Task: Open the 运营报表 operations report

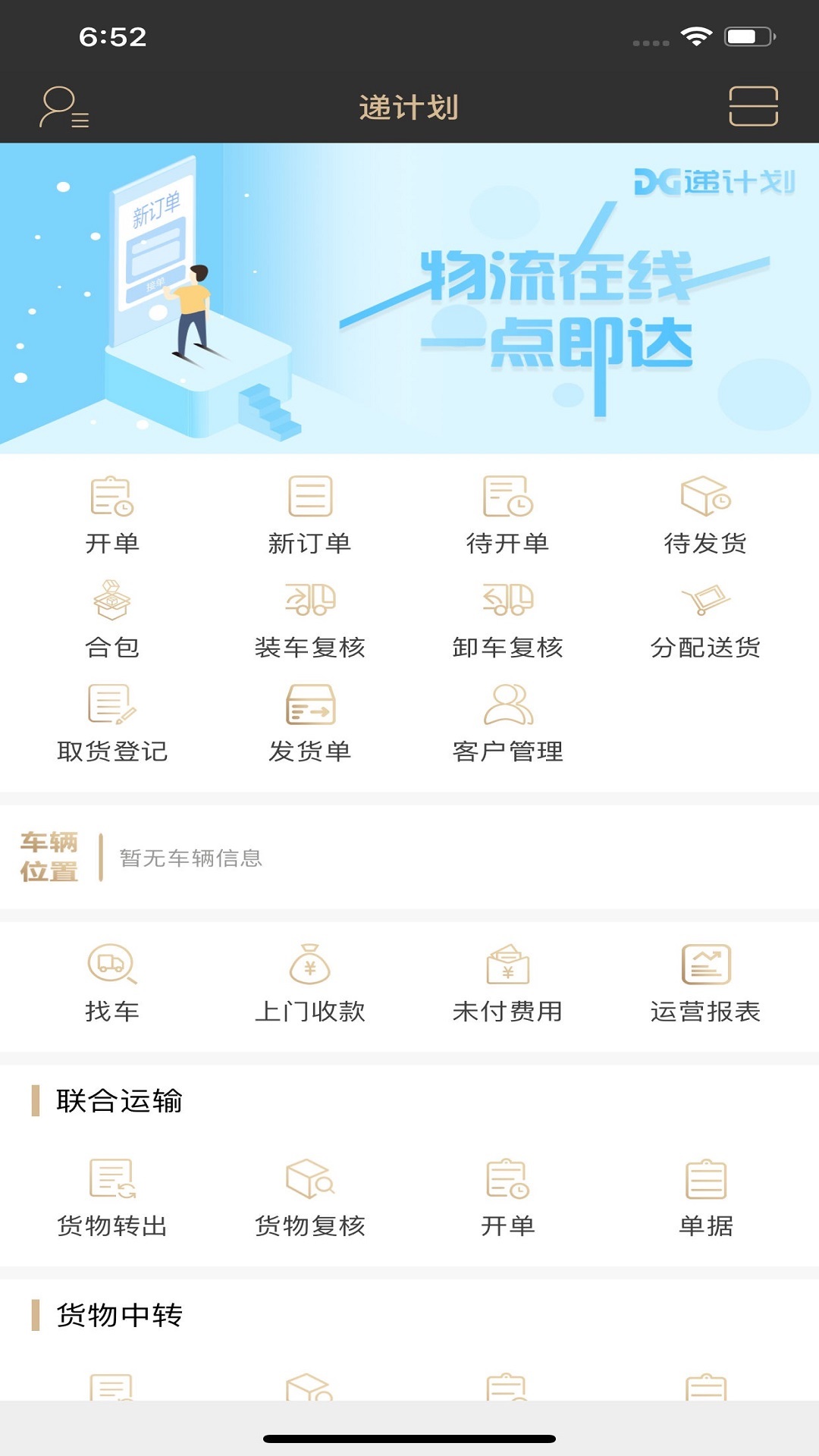Action: tap(706, 982)
